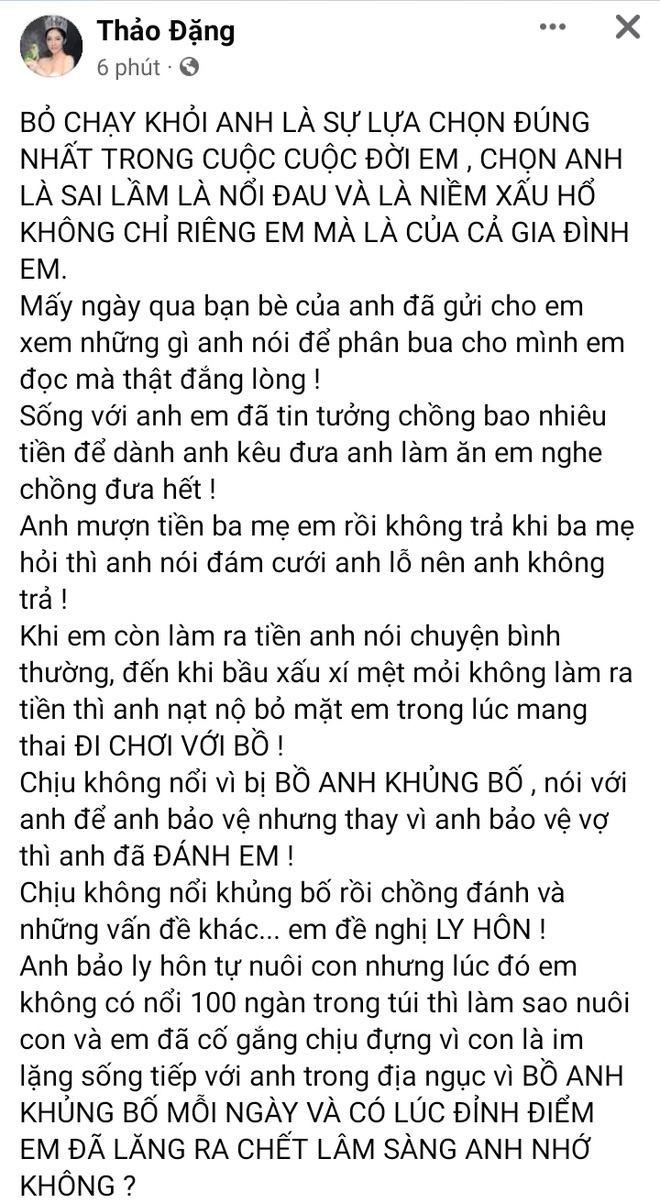This screenshot has width=660, height=1203.
Task: Dismiss the post with the X
Action: point(627,28)
